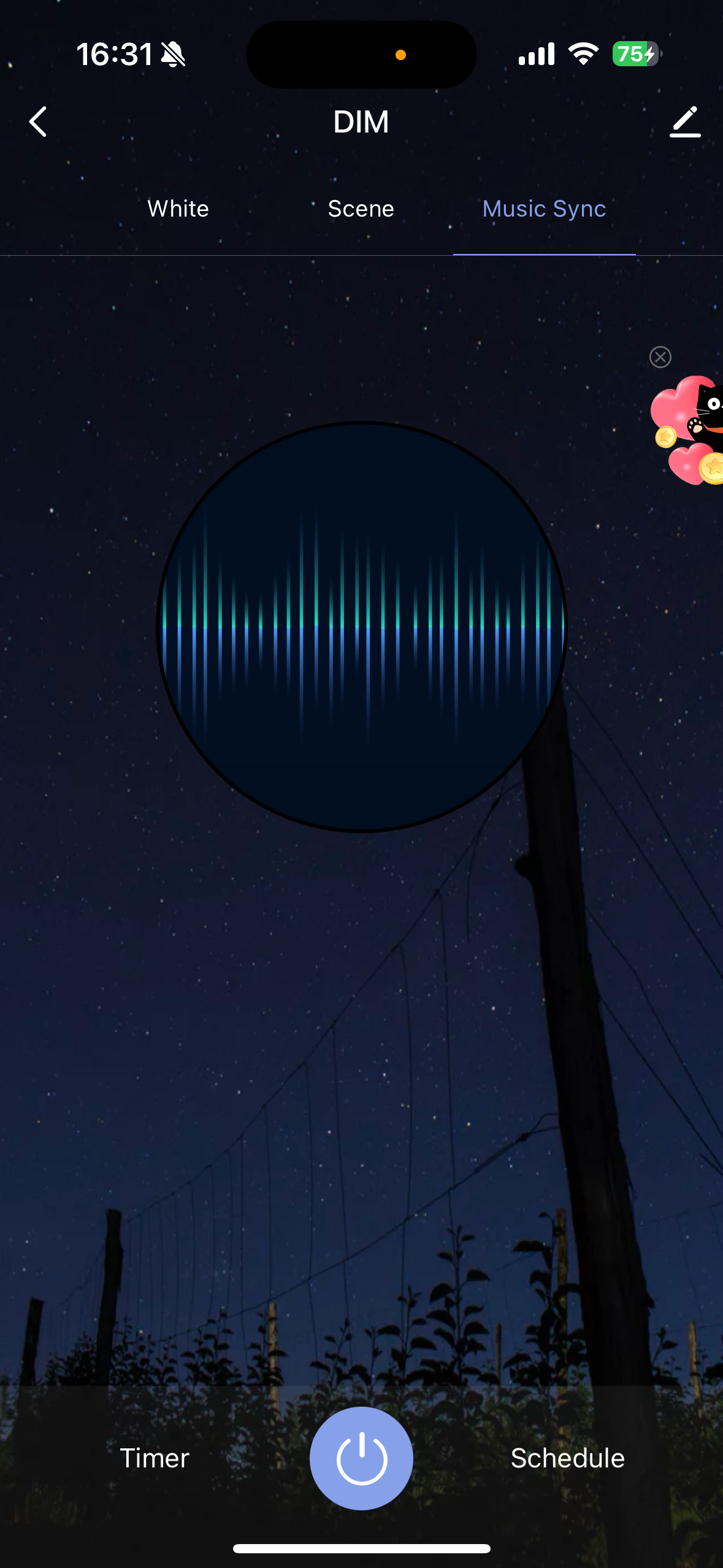Open the Schedule settings

567,1458
